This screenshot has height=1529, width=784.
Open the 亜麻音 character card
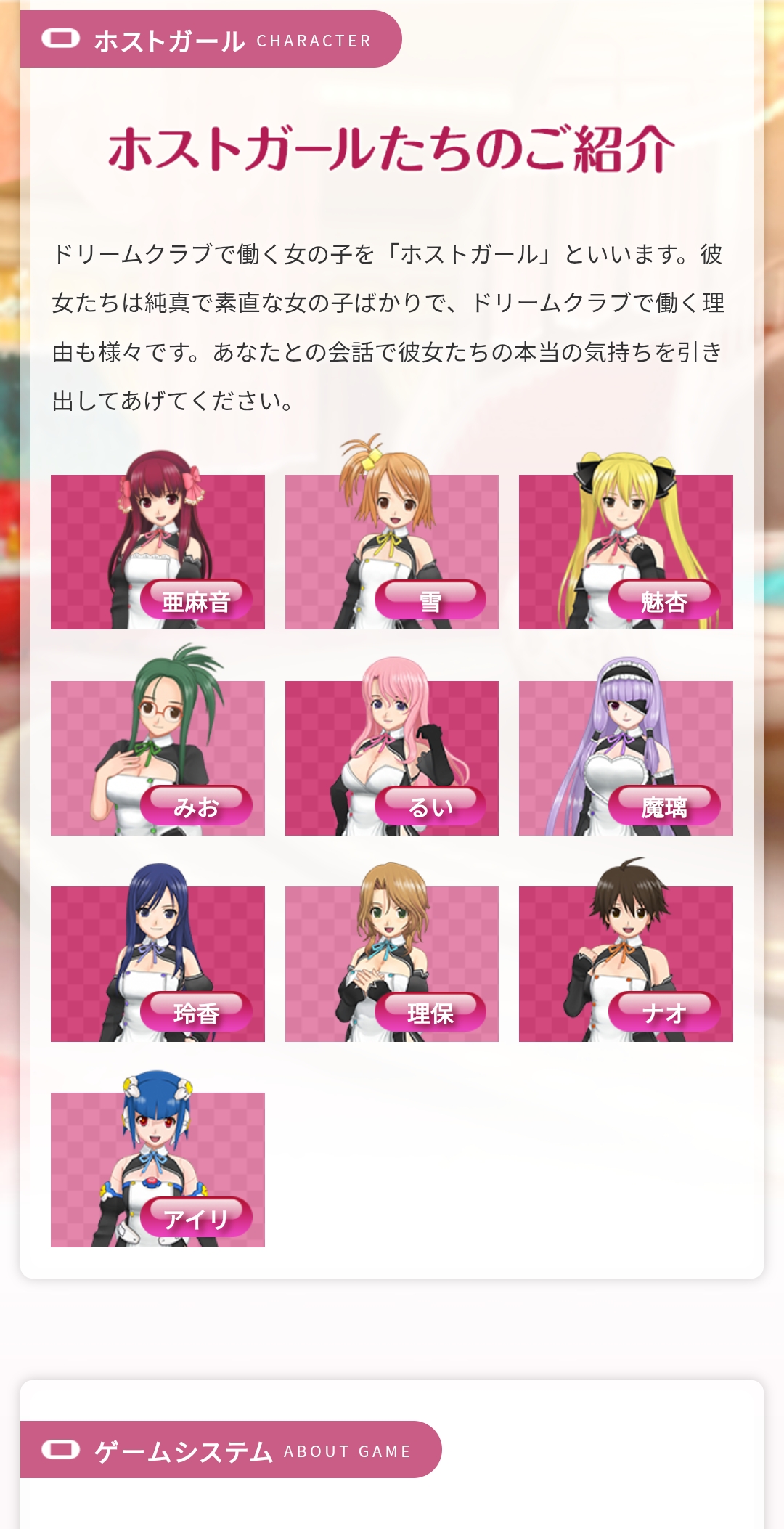(158, 551)
